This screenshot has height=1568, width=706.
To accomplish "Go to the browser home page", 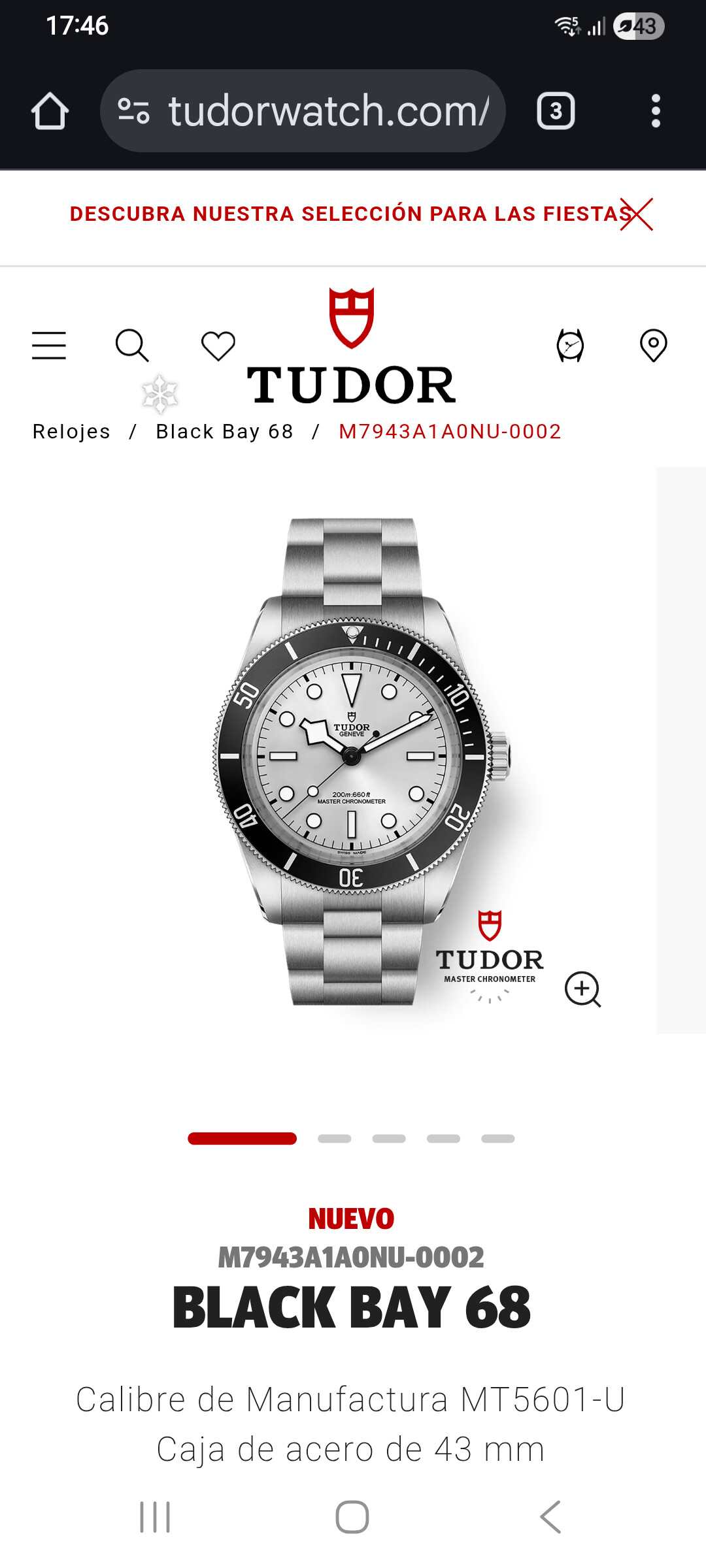I will point(50,111).
